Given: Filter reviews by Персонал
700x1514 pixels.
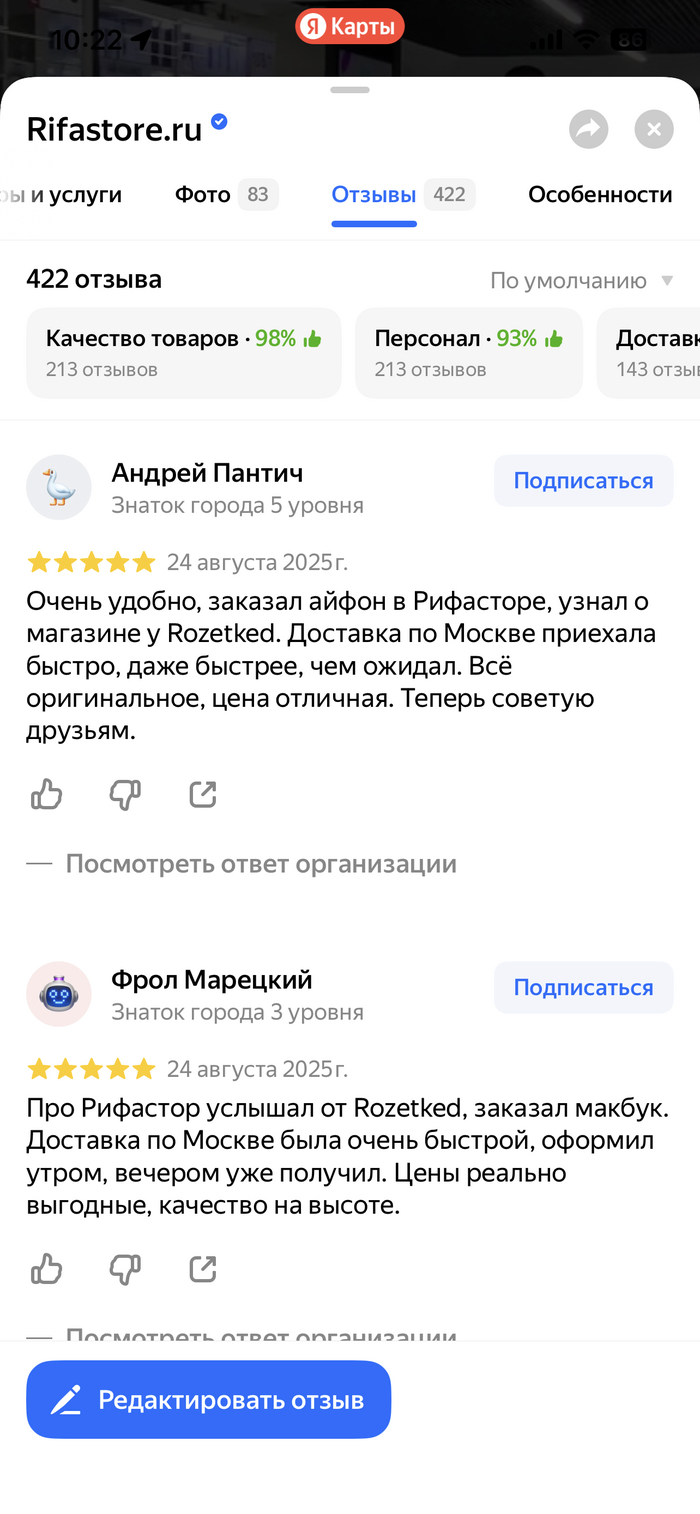Looking at the screenshot, I should point(468,353).
